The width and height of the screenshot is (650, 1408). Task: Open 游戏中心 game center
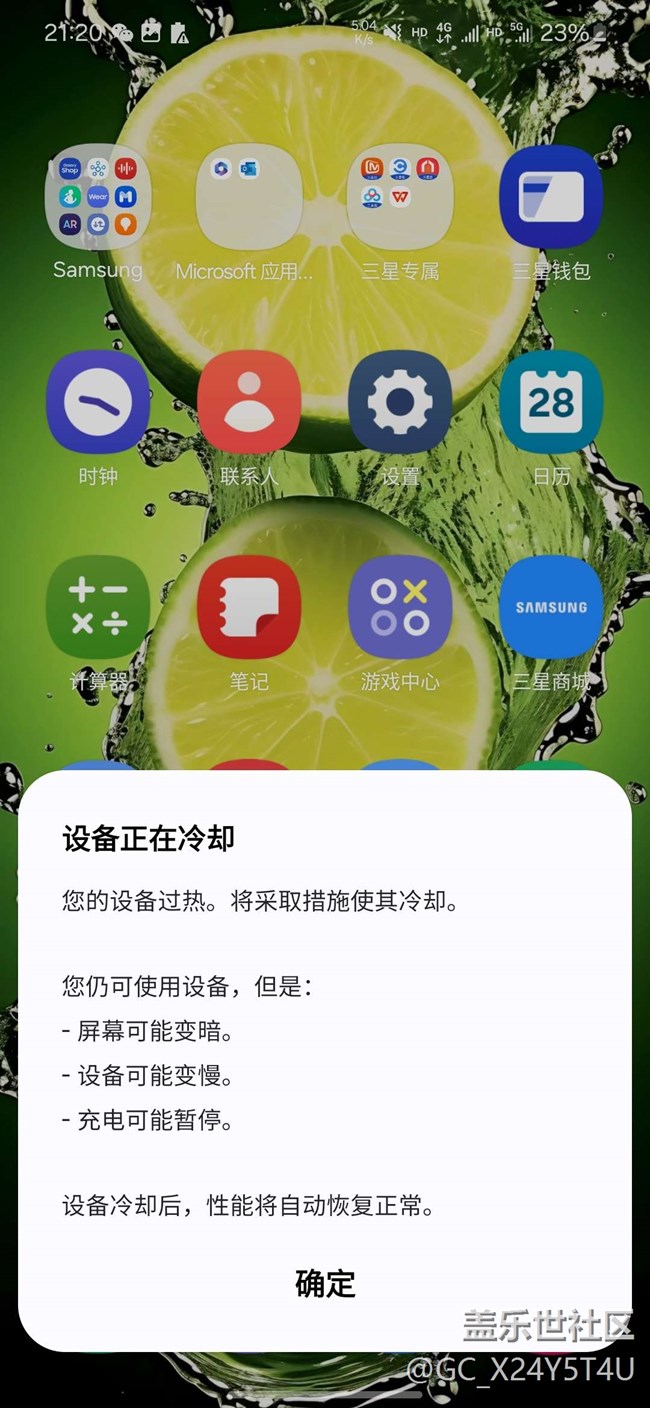[x=400, y=607]
